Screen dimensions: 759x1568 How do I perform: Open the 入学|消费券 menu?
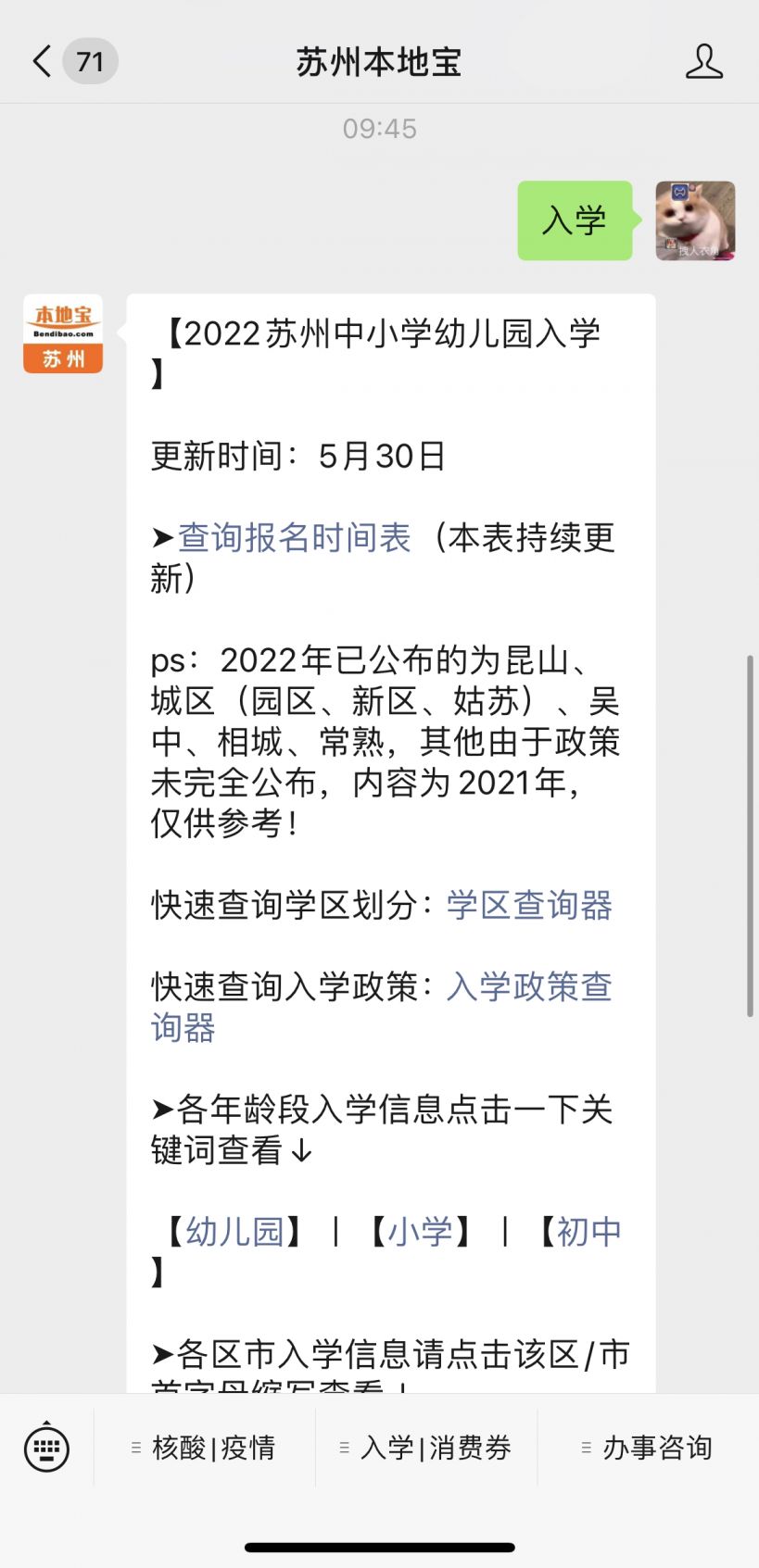(426, 1448)
